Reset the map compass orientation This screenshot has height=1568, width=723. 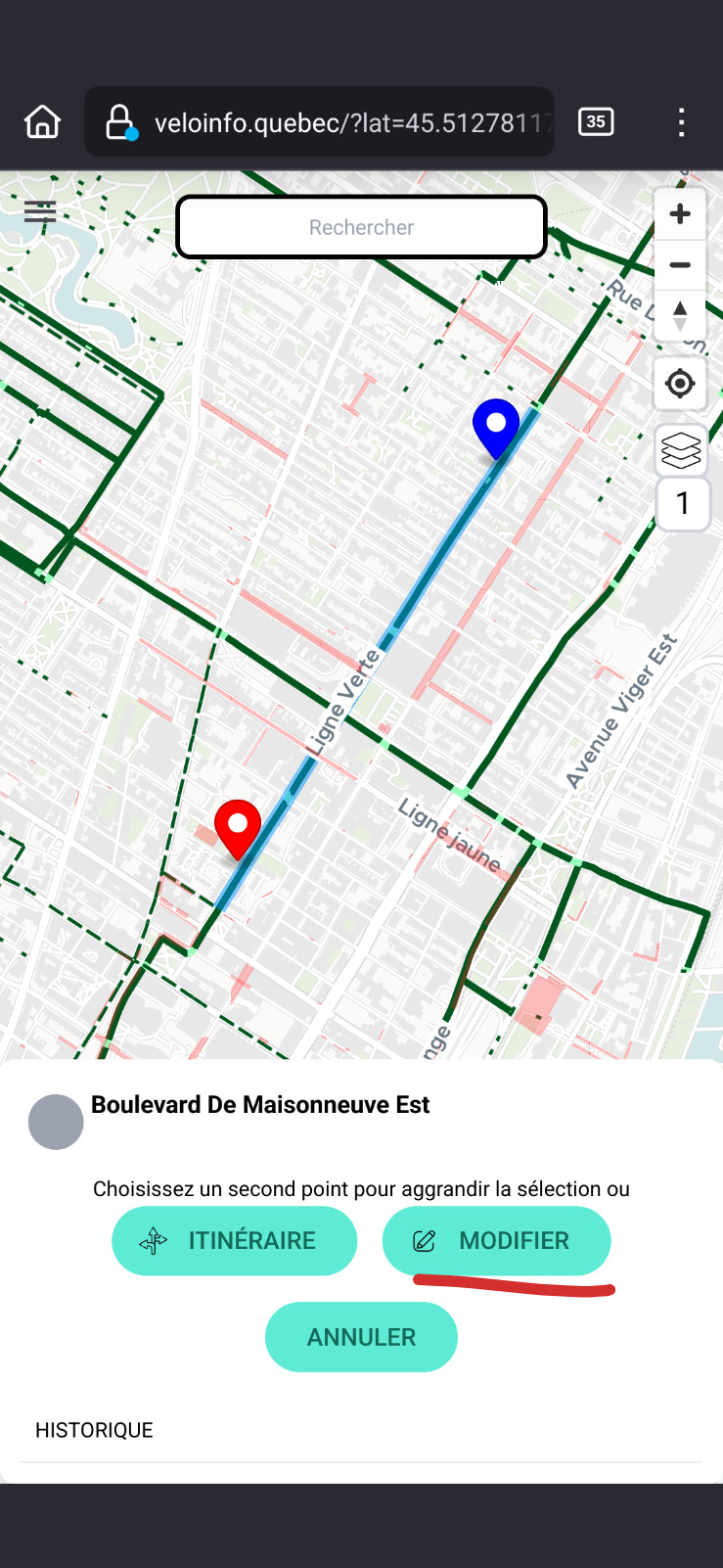680,316
